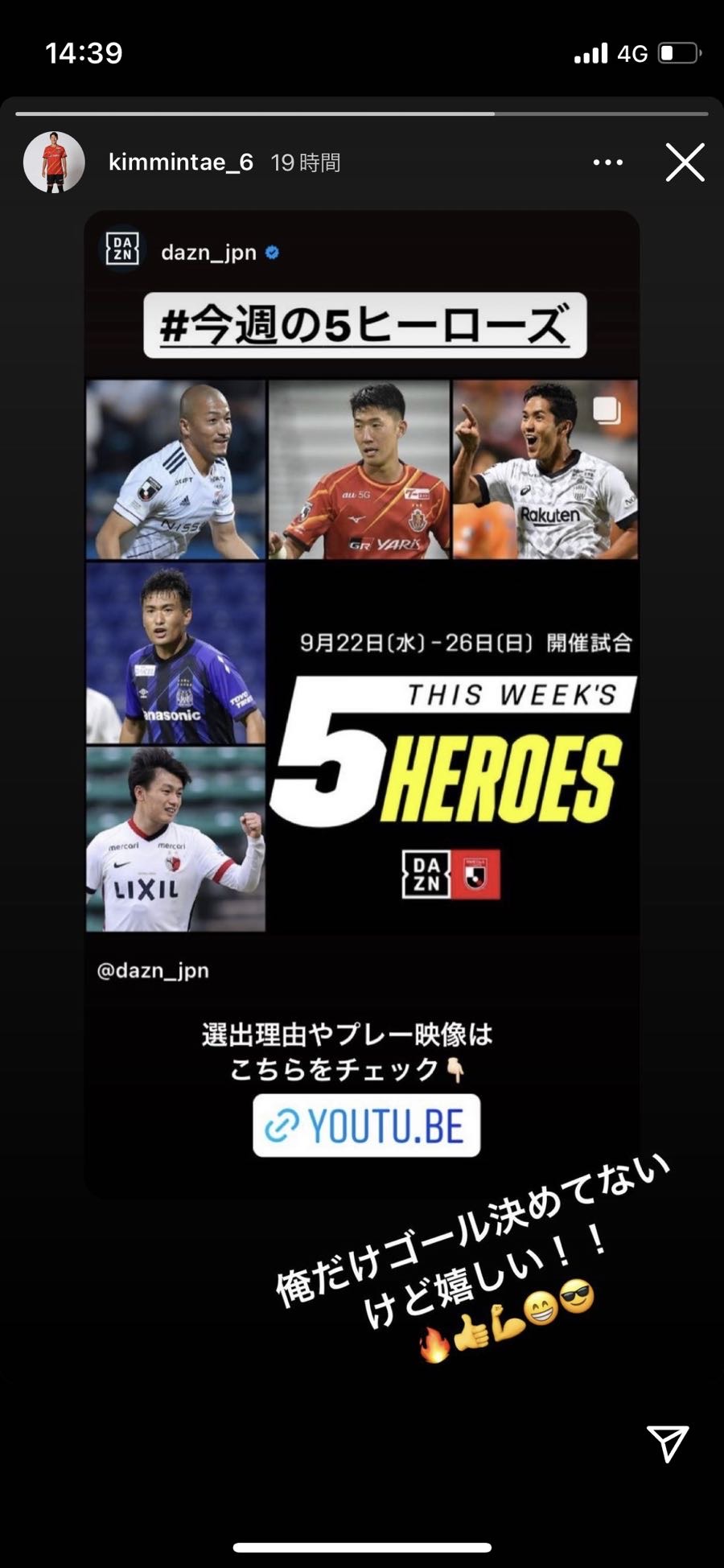Image resolution: width=724 pixels, height=1568 pixels.
Task: Open kimmintae_6 username link
Action: [x=181, y=163]
